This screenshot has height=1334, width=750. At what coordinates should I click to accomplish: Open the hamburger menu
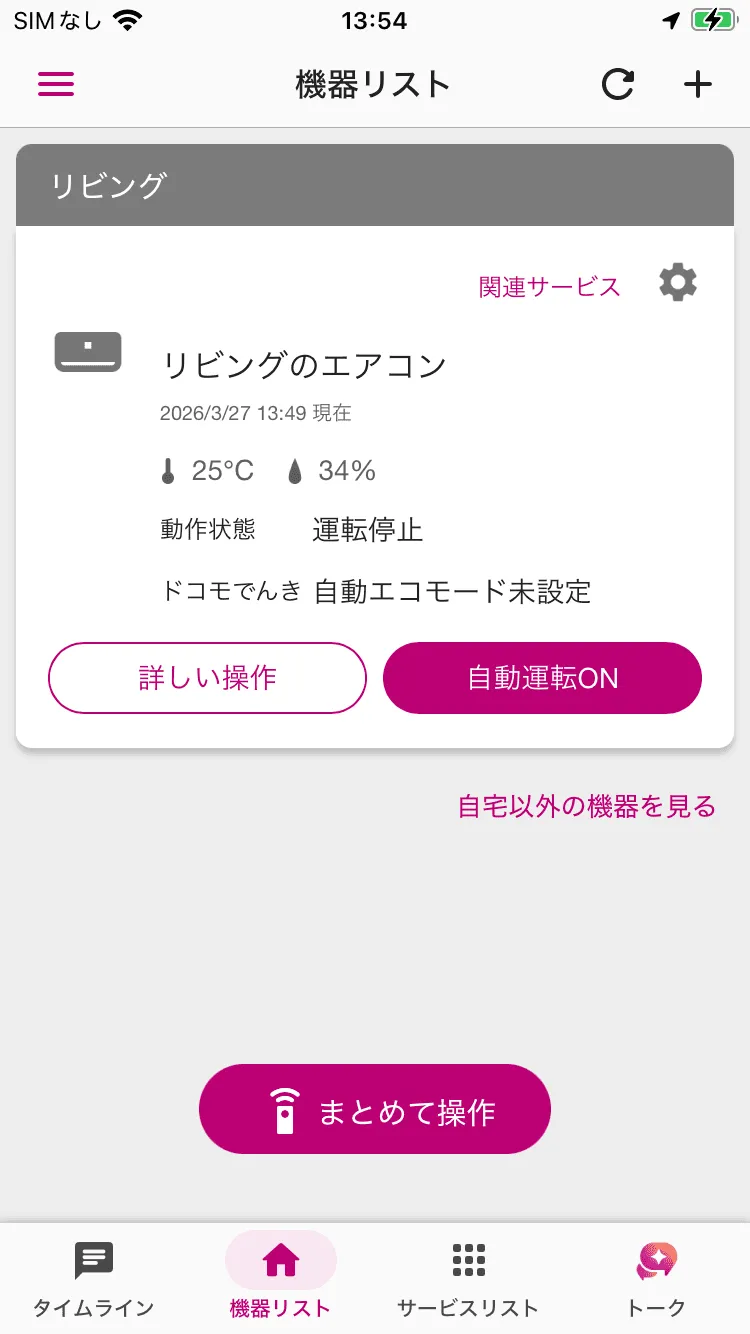coord(55,84)
